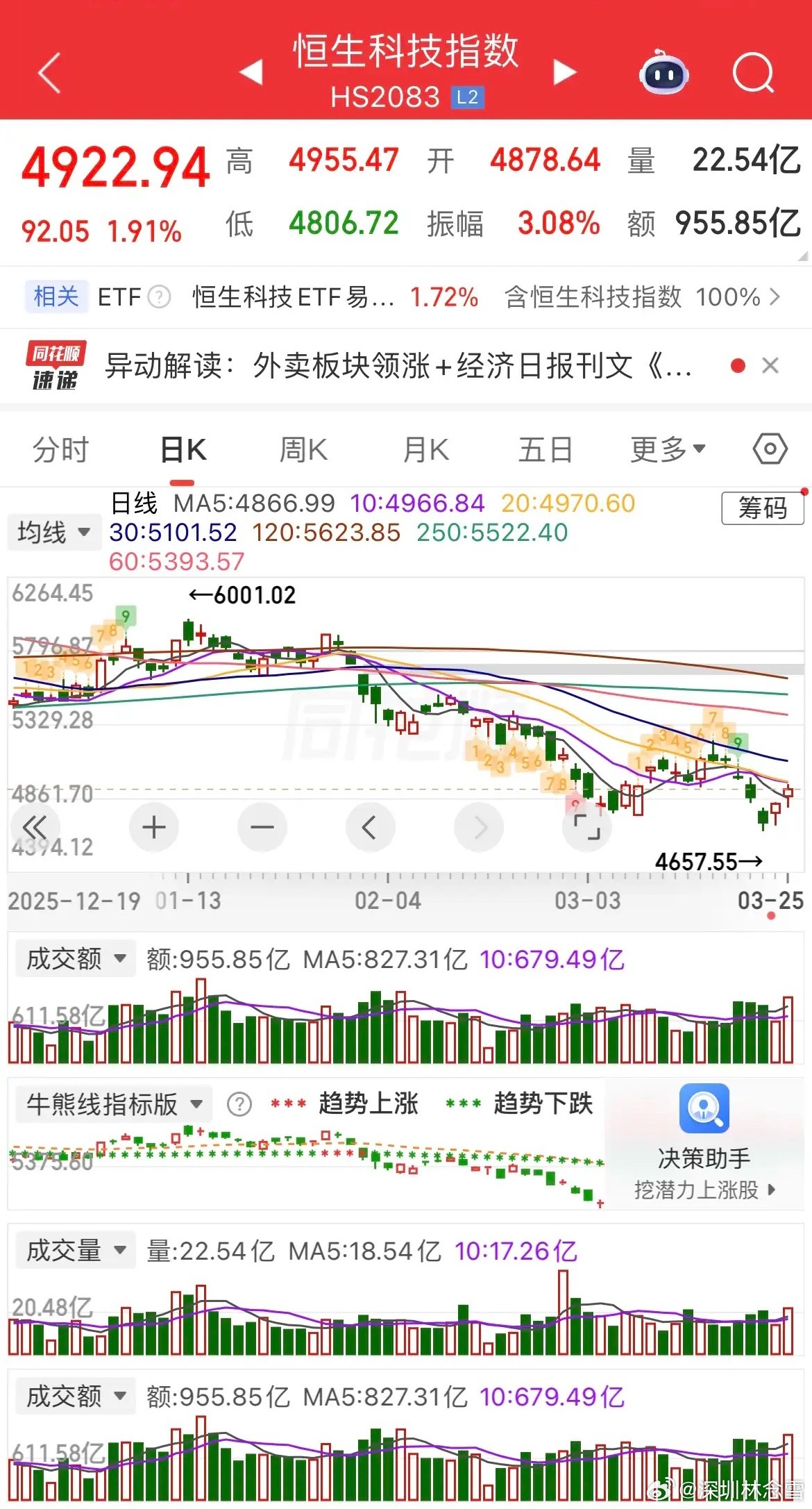Expand the chart to fullscreen
This screenshot has height=1509, width=812.
[x=586, y=827]
